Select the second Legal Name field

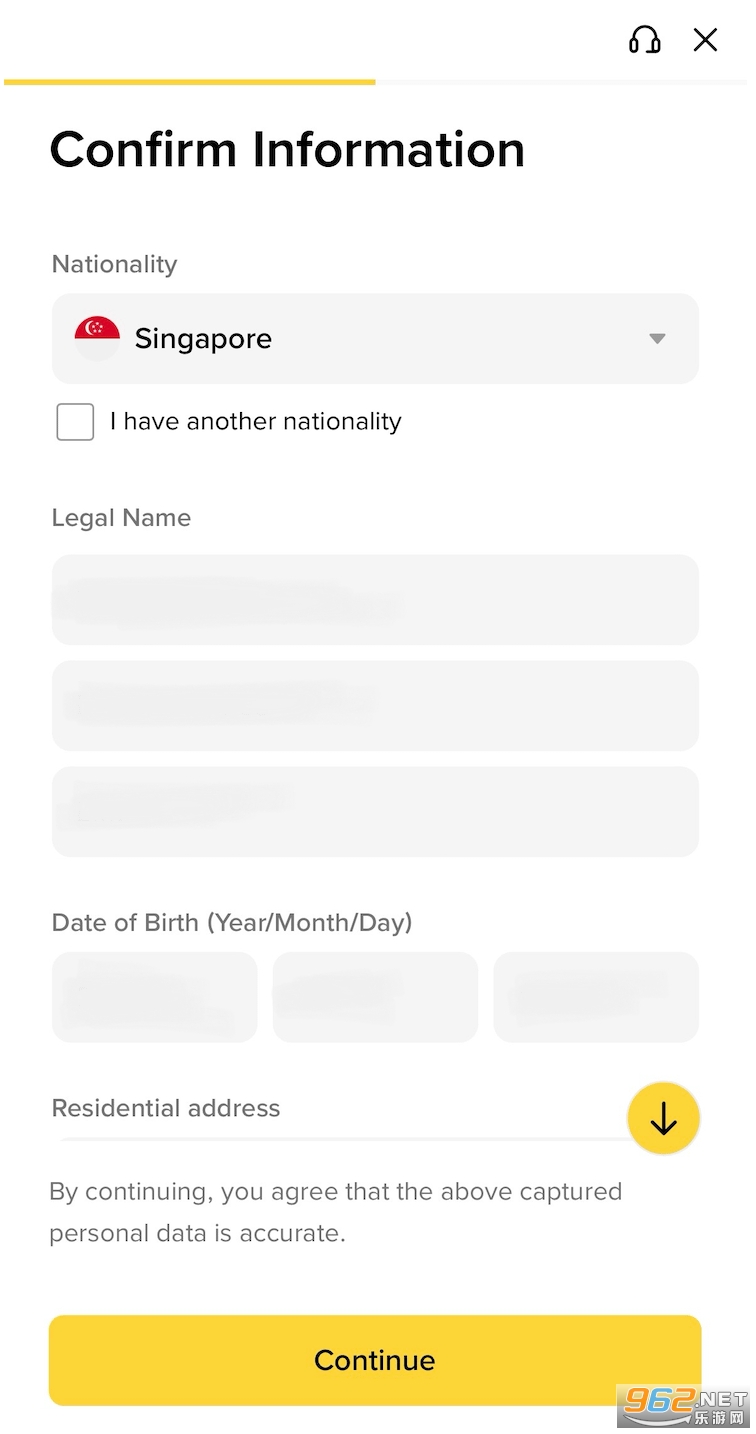[x=375, y=705]
